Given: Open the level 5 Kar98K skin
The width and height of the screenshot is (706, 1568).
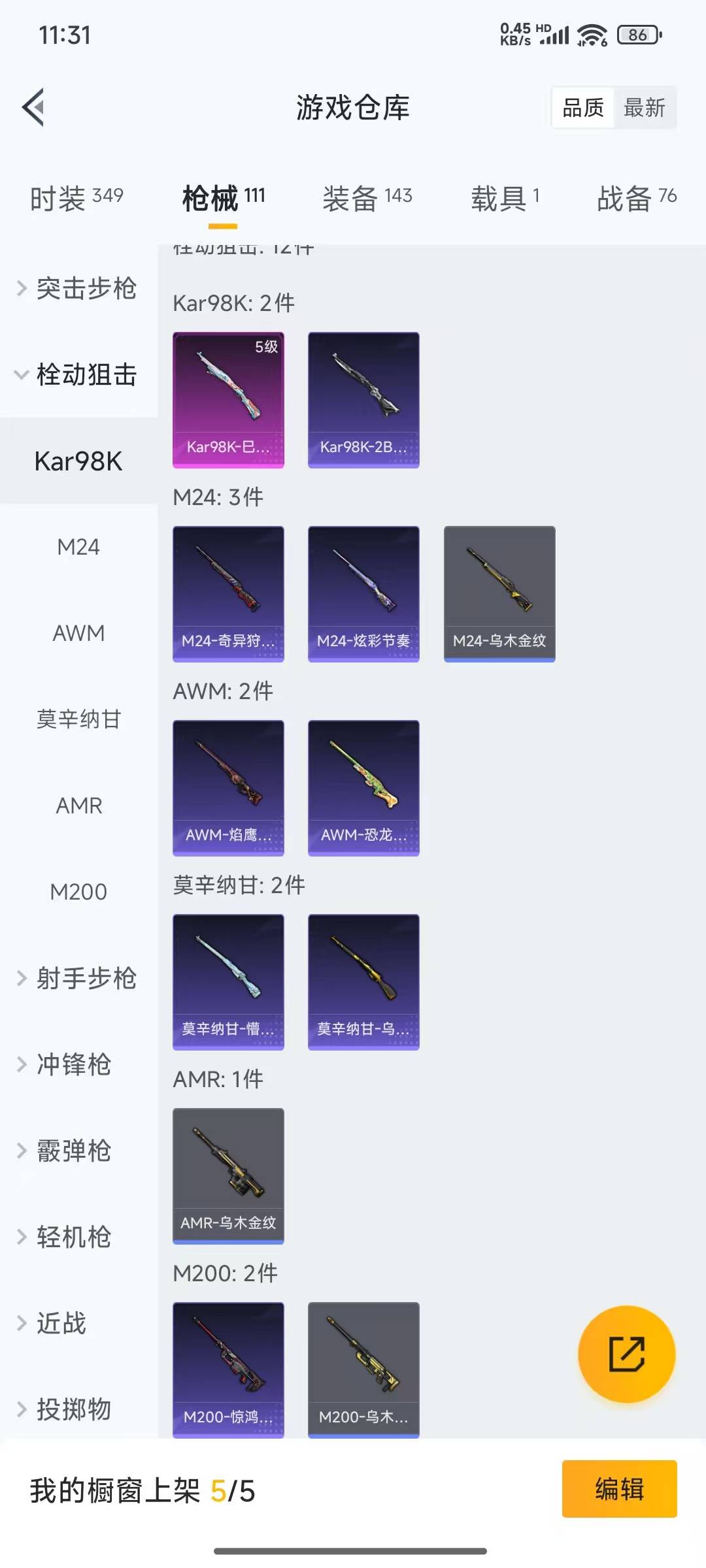Looking at the screenshot, I should tap(228, 399).
